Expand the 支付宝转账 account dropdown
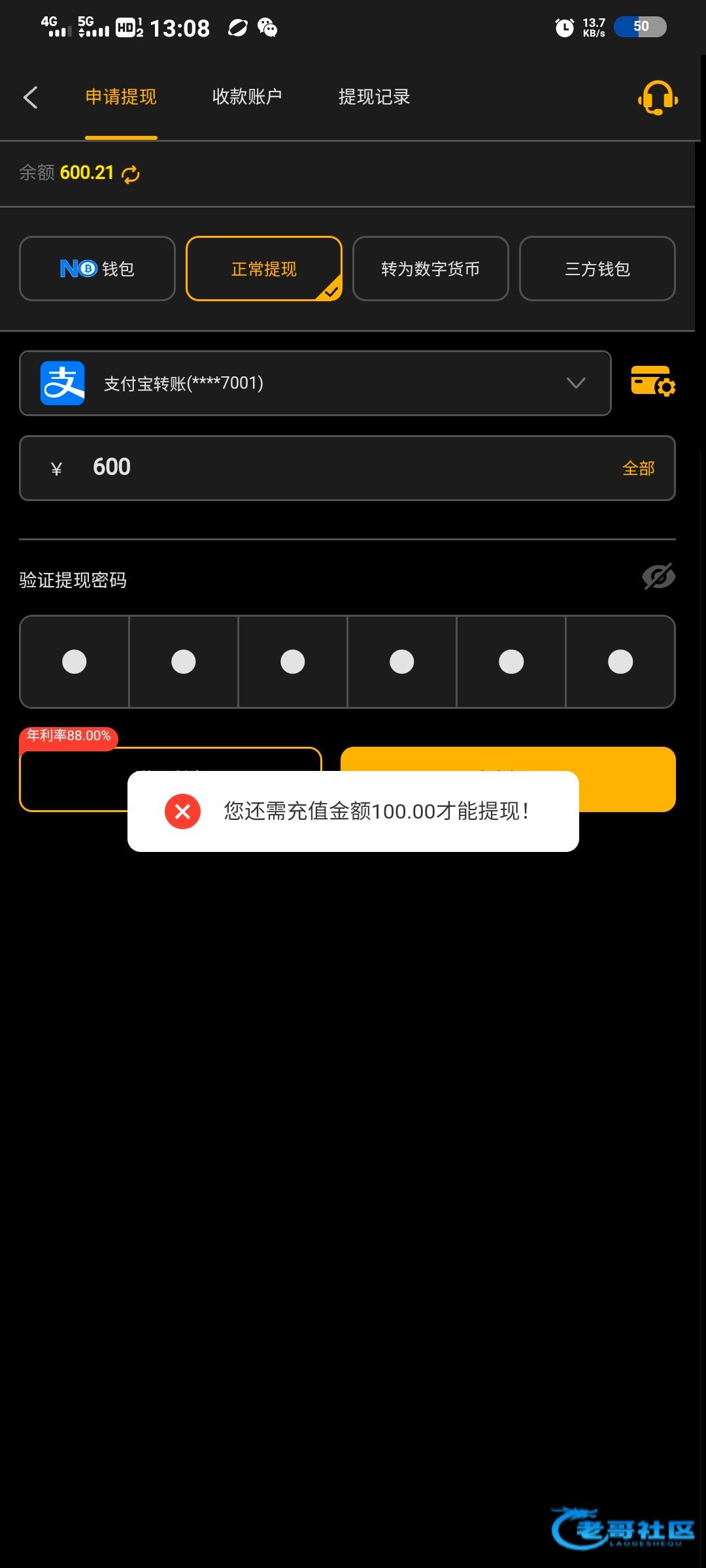This screenshot has width=706, height=1568. pos(315,383)
